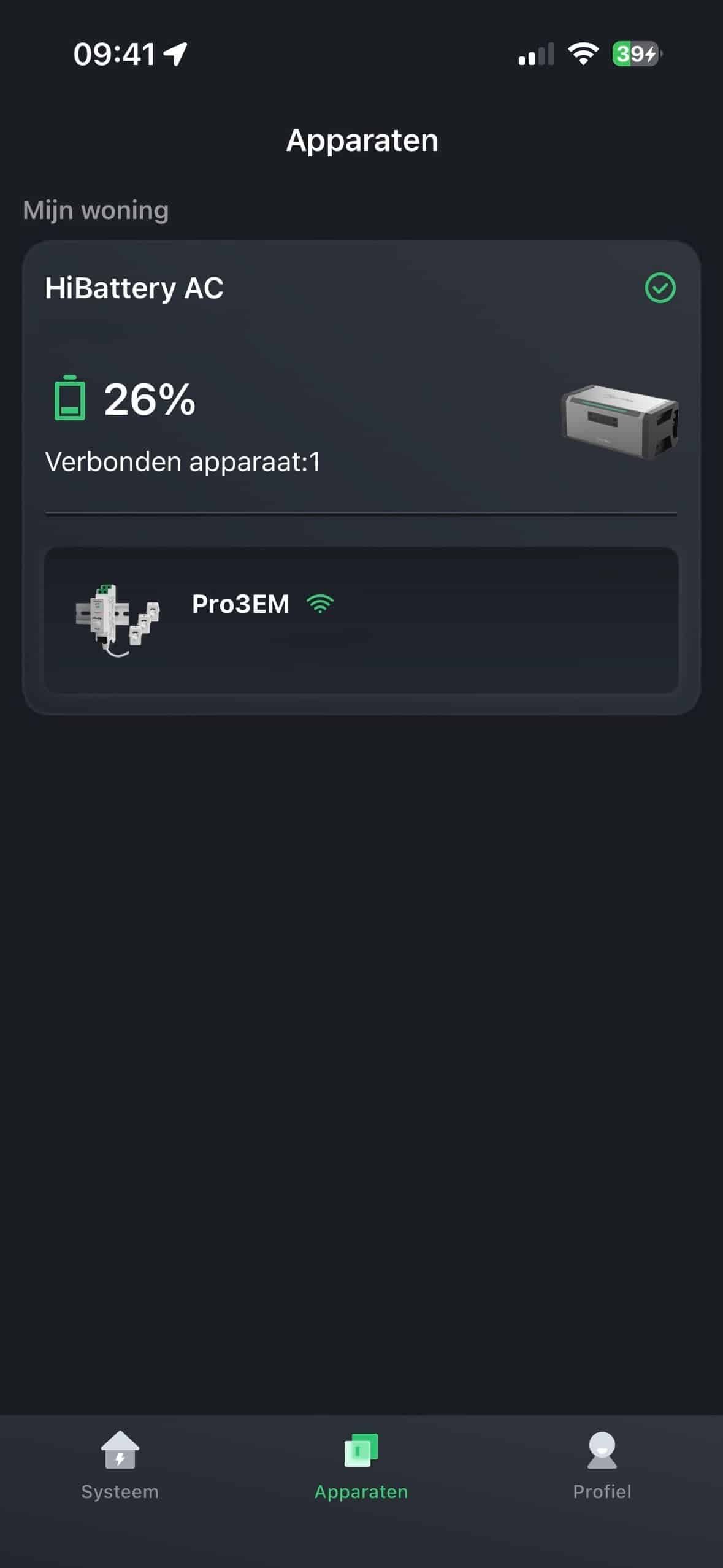Screen dimensions: 723x1568
Task: Switch to the Systeem tab
Action: tap(120, 1466)
